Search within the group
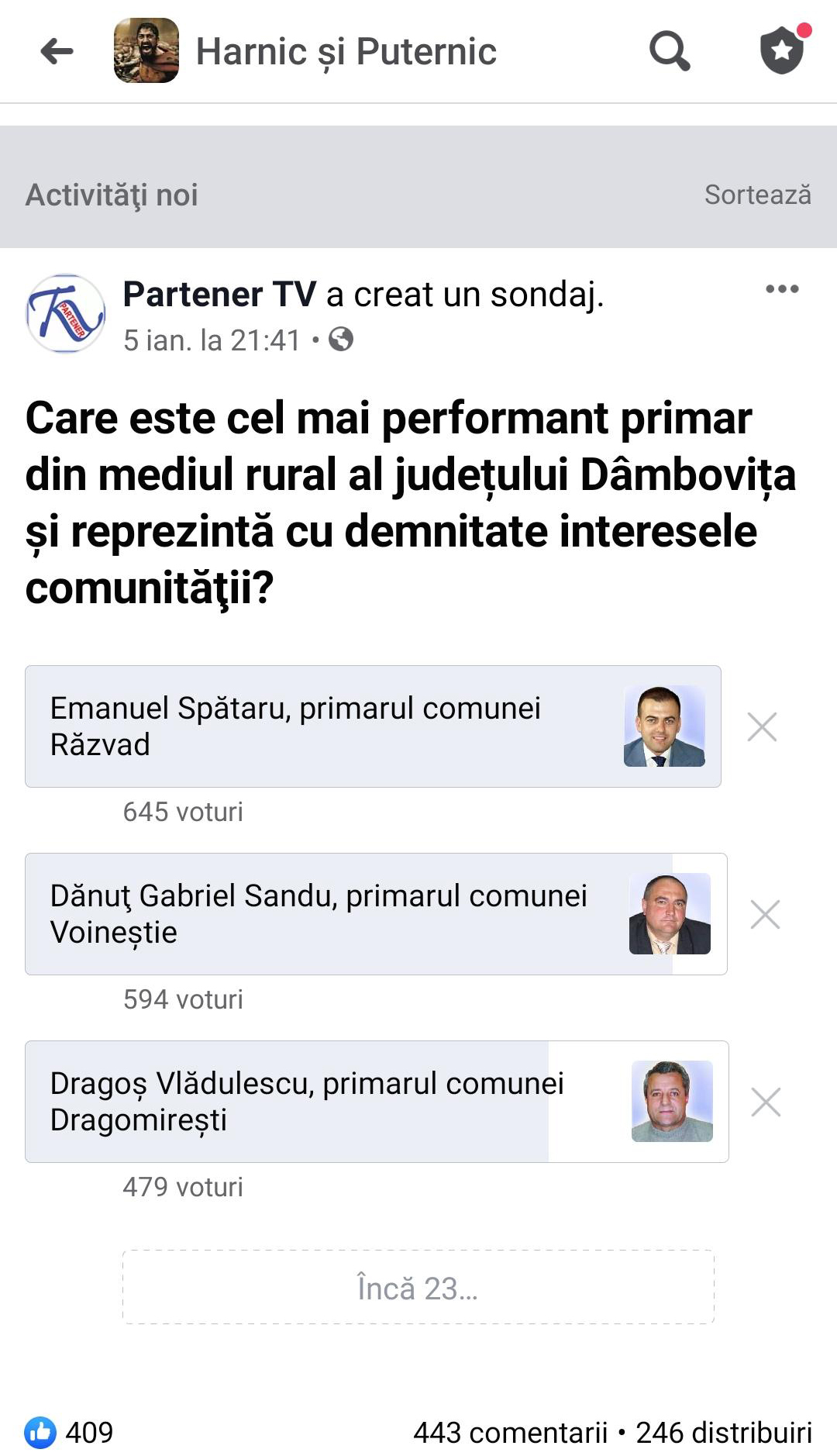Image resolution: width=837 pixels, height=1456 pixels. (x=669, y=52)
